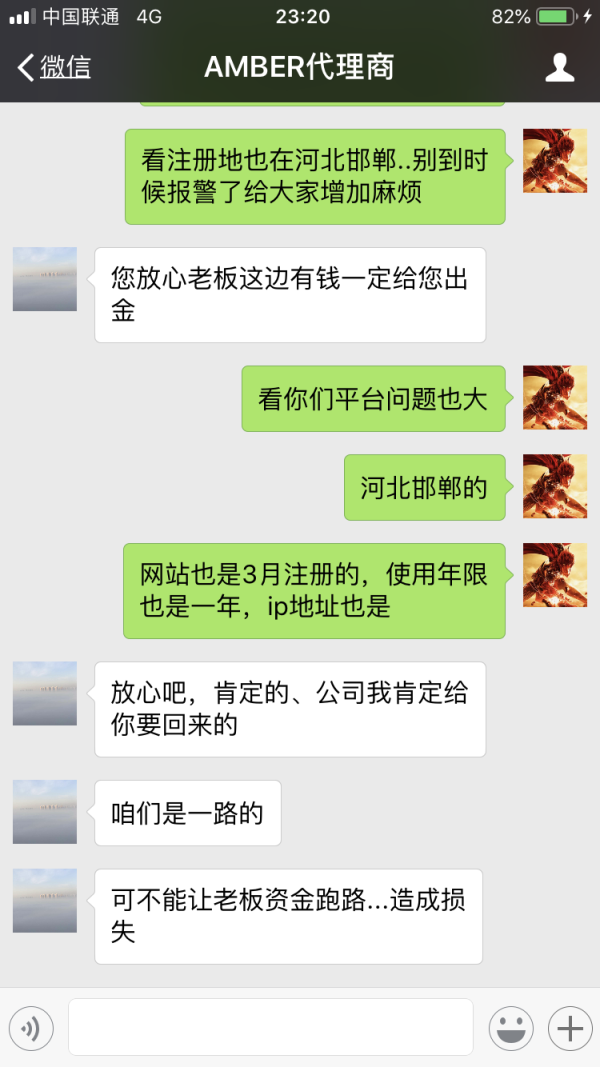This screenshot has width=600, height=1067.
Task: Open the emoji sticker picker
Action: pos(510,1027)
